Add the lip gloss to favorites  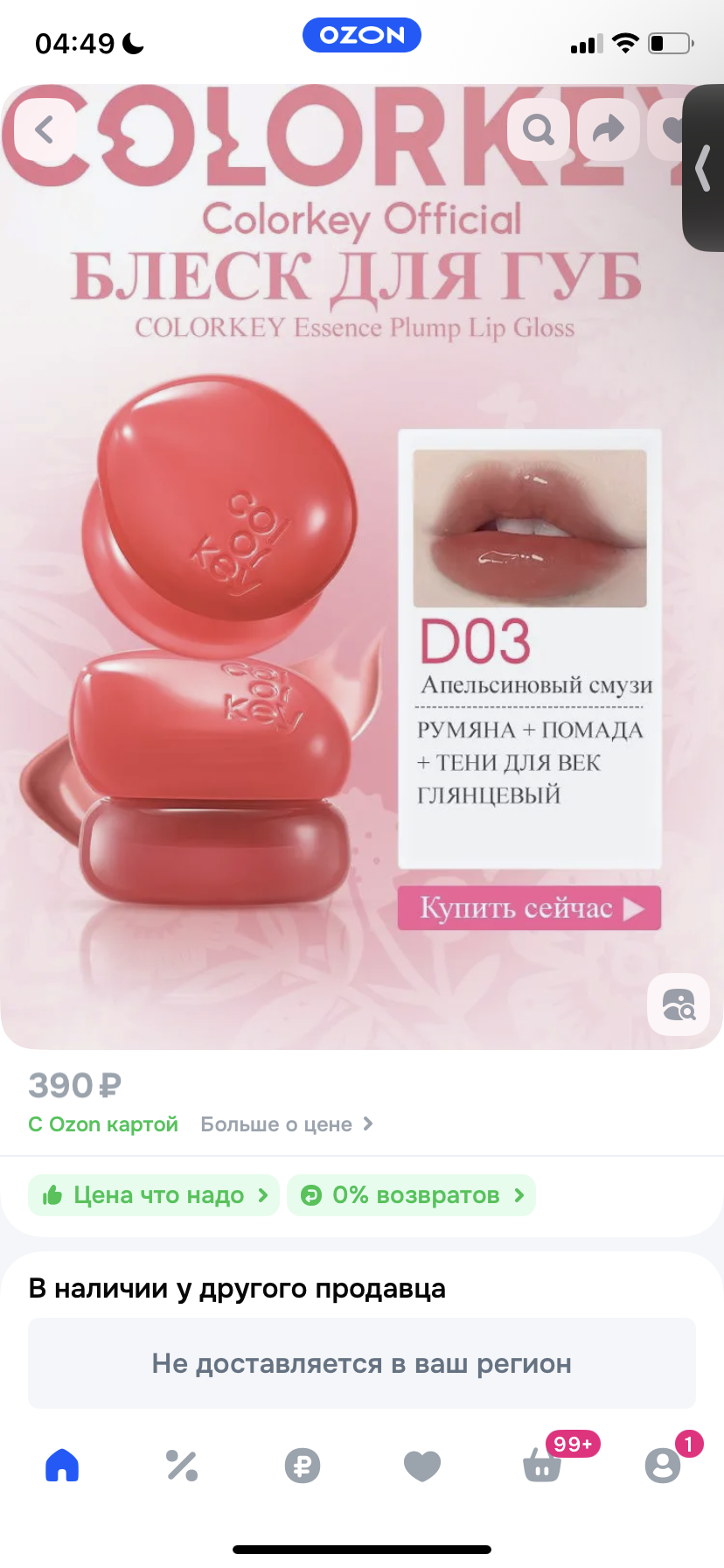click(672, 130)
